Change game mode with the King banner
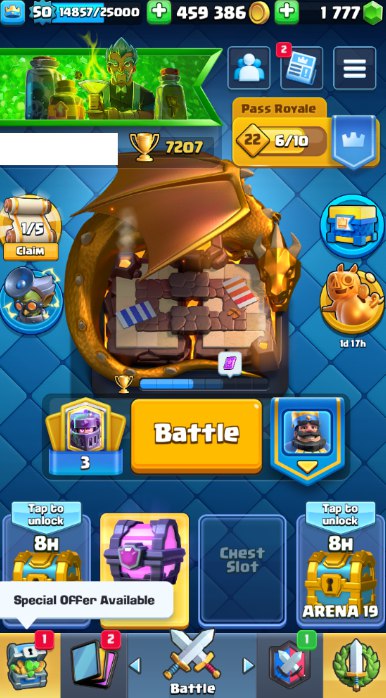Viewport: 386px width, 698px height. coord(307,439)
